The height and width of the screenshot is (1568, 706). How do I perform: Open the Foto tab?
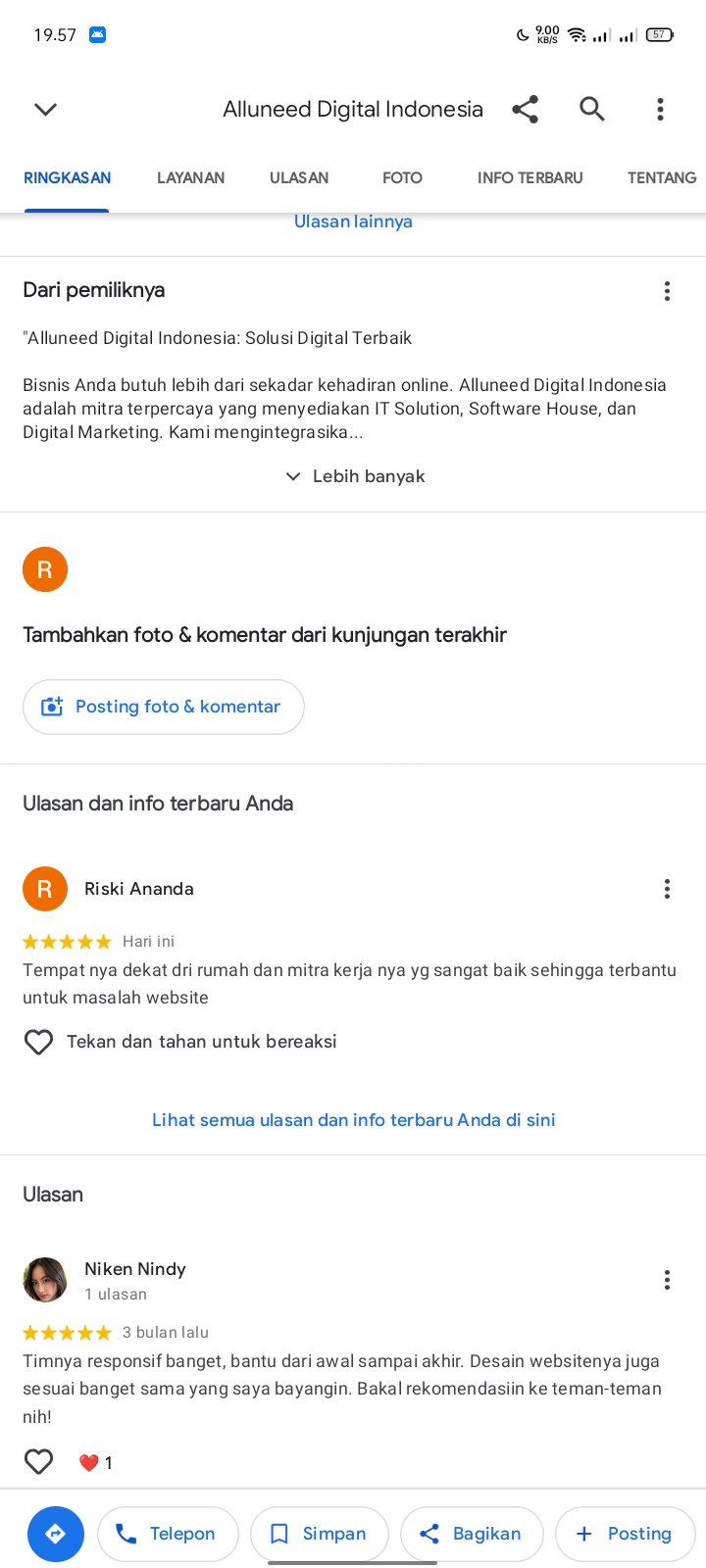coord(402,177)
